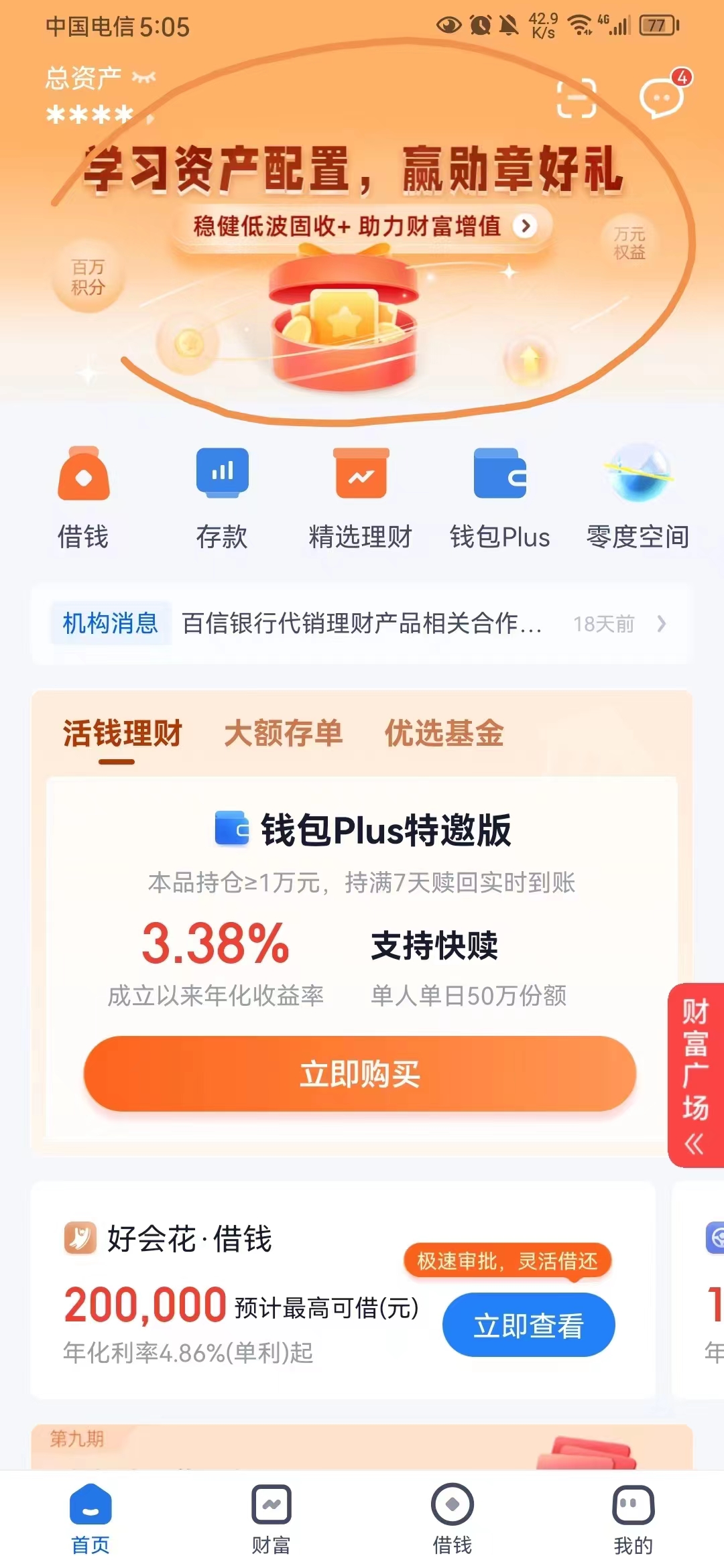The width and height of the screenshot is (724, 1568).
Task: Switch to the 大额存单 tab
Action: [283, 733]
